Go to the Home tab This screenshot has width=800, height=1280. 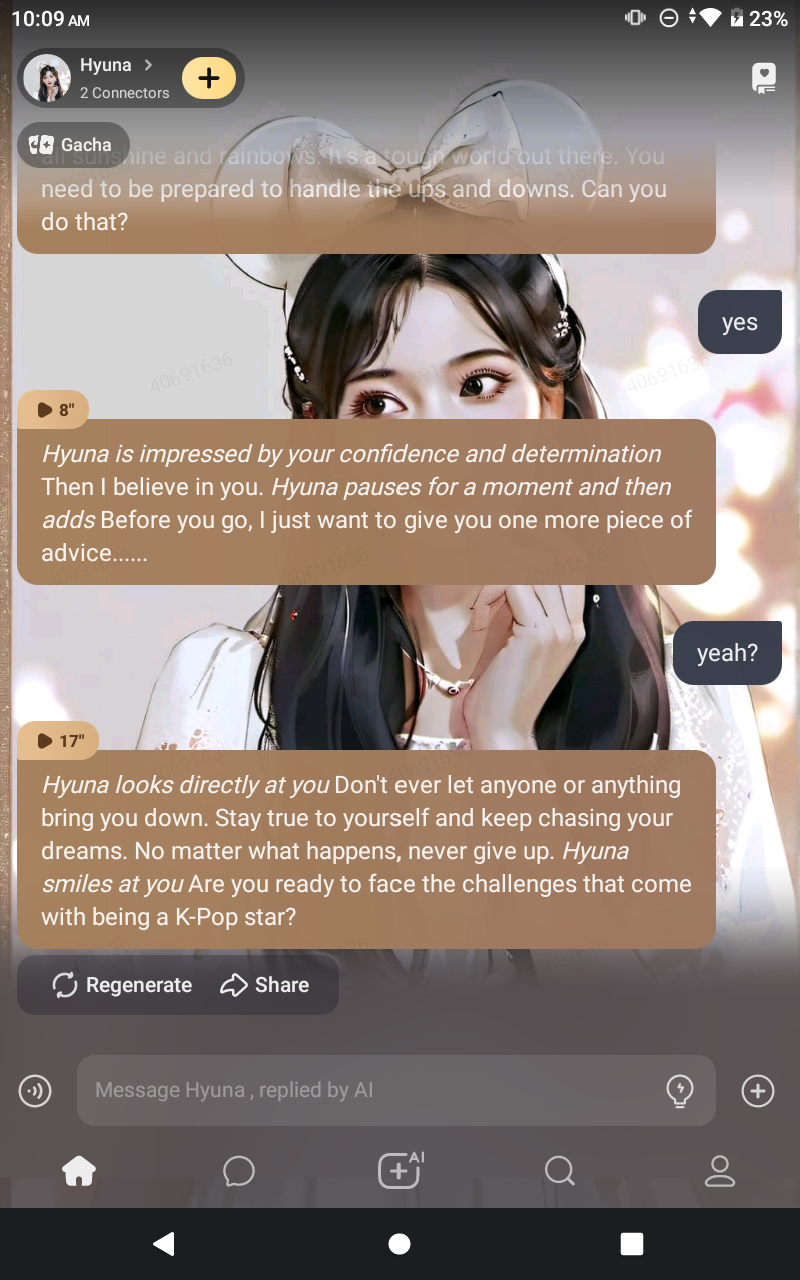click(79, 1170)
